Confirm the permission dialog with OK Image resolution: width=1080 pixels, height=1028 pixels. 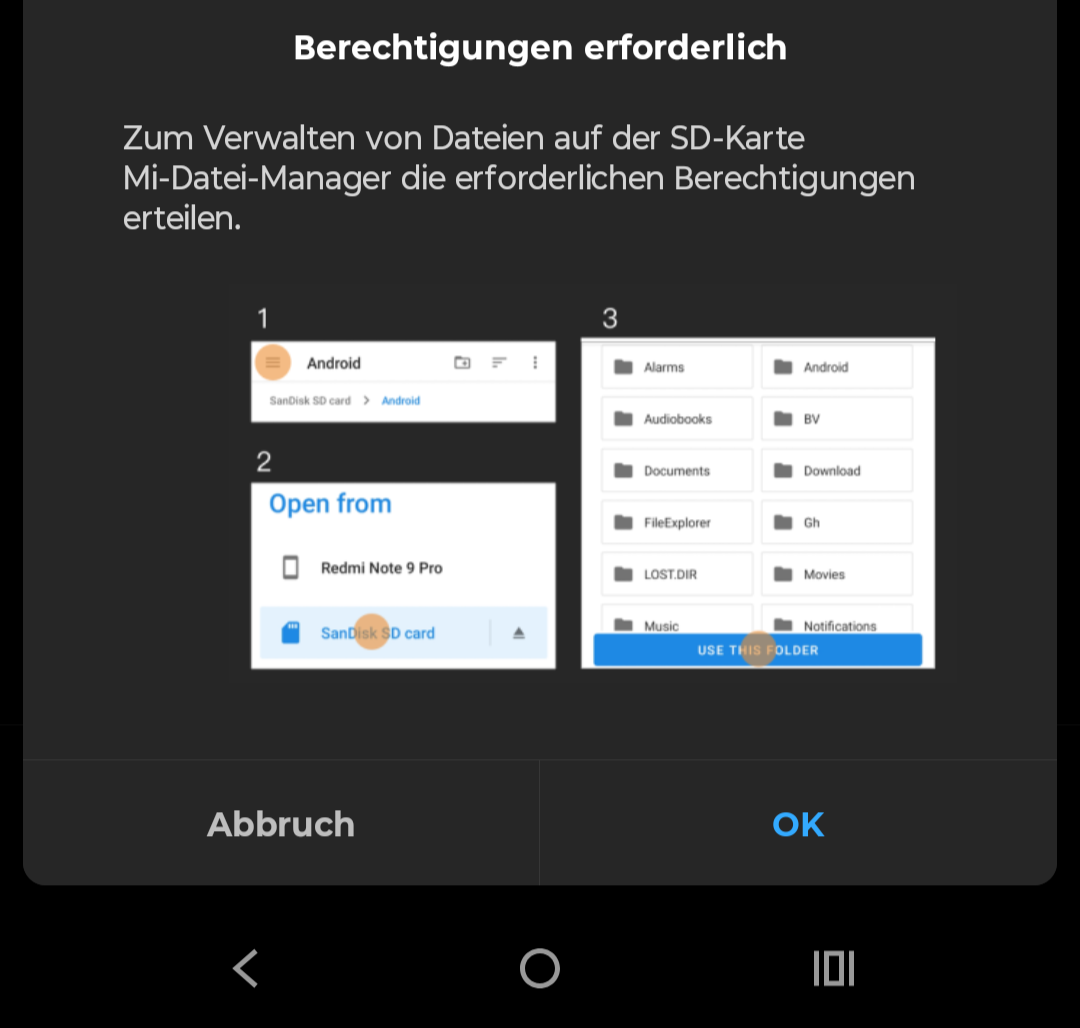(x=798, y=824)
